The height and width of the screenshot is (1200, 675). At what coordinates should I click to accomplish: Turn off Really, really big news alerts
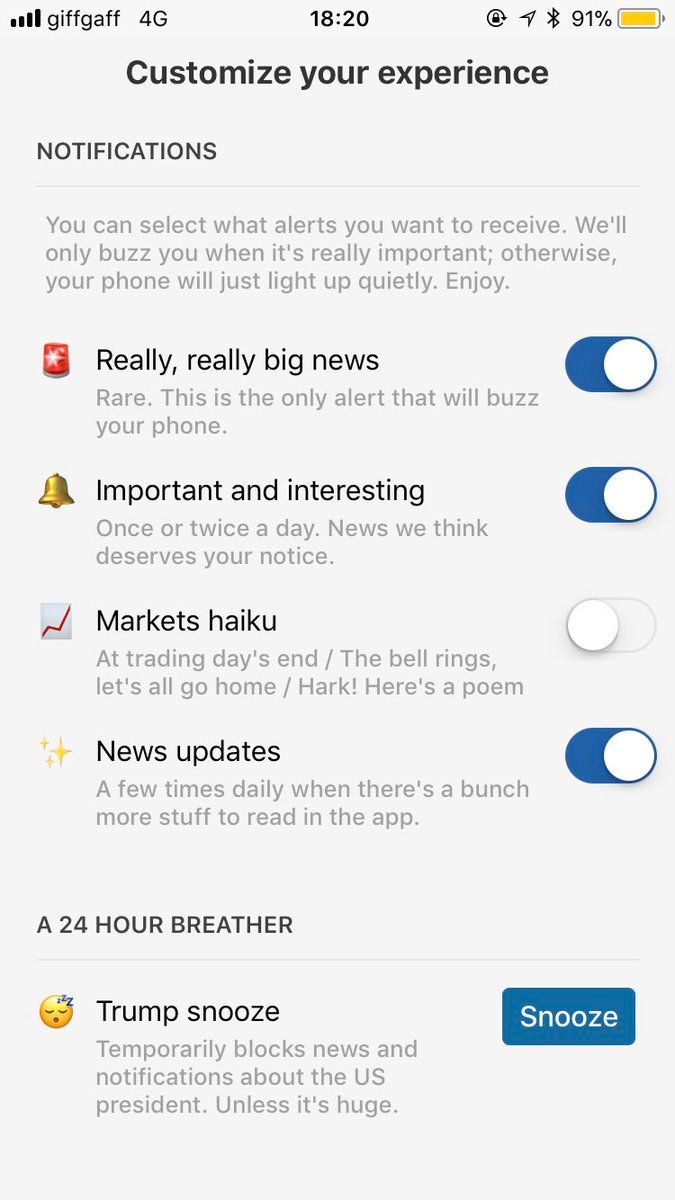[x=610, y=364]
